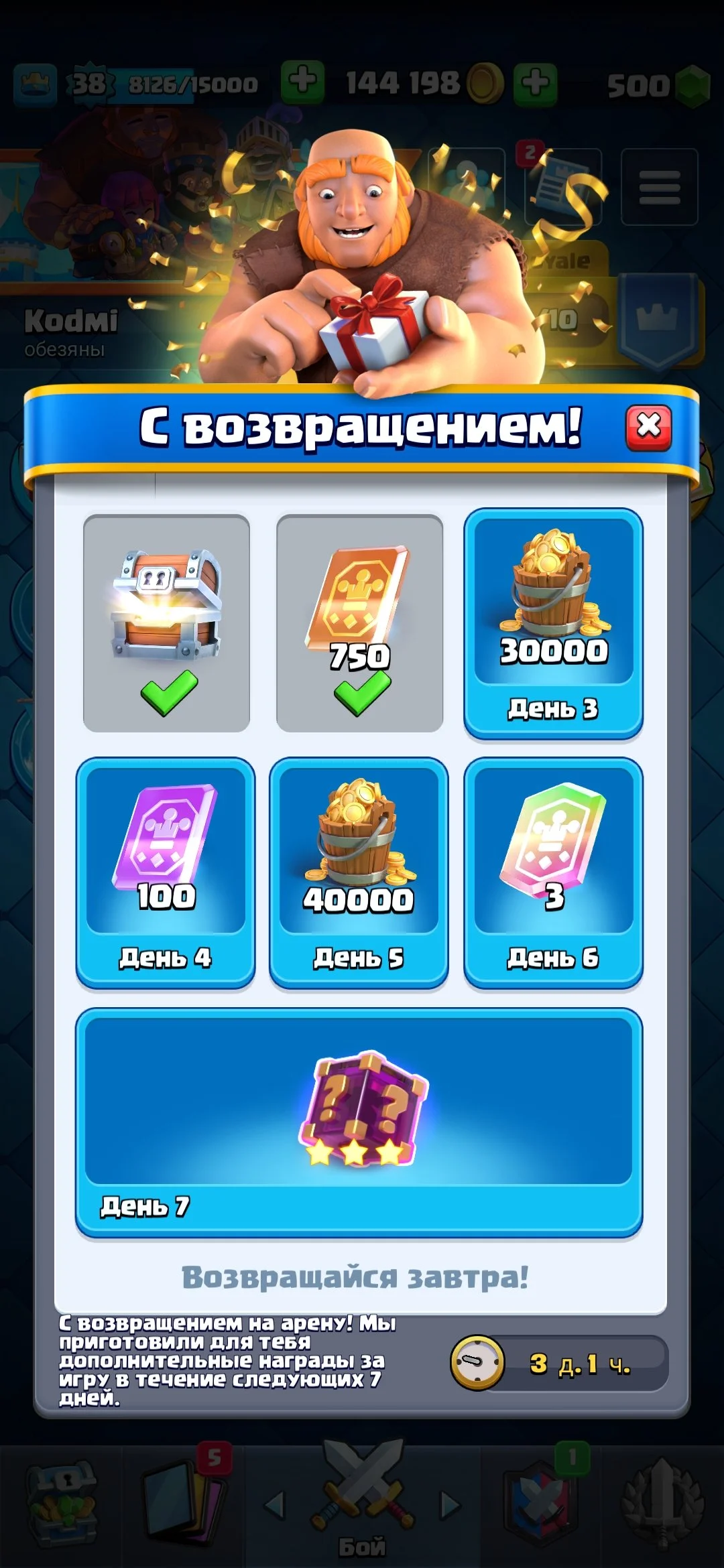This screenshot has height=1568, width=724.
Task: Inspect the claimed chest reward tile
Action: tap(166, 623)
